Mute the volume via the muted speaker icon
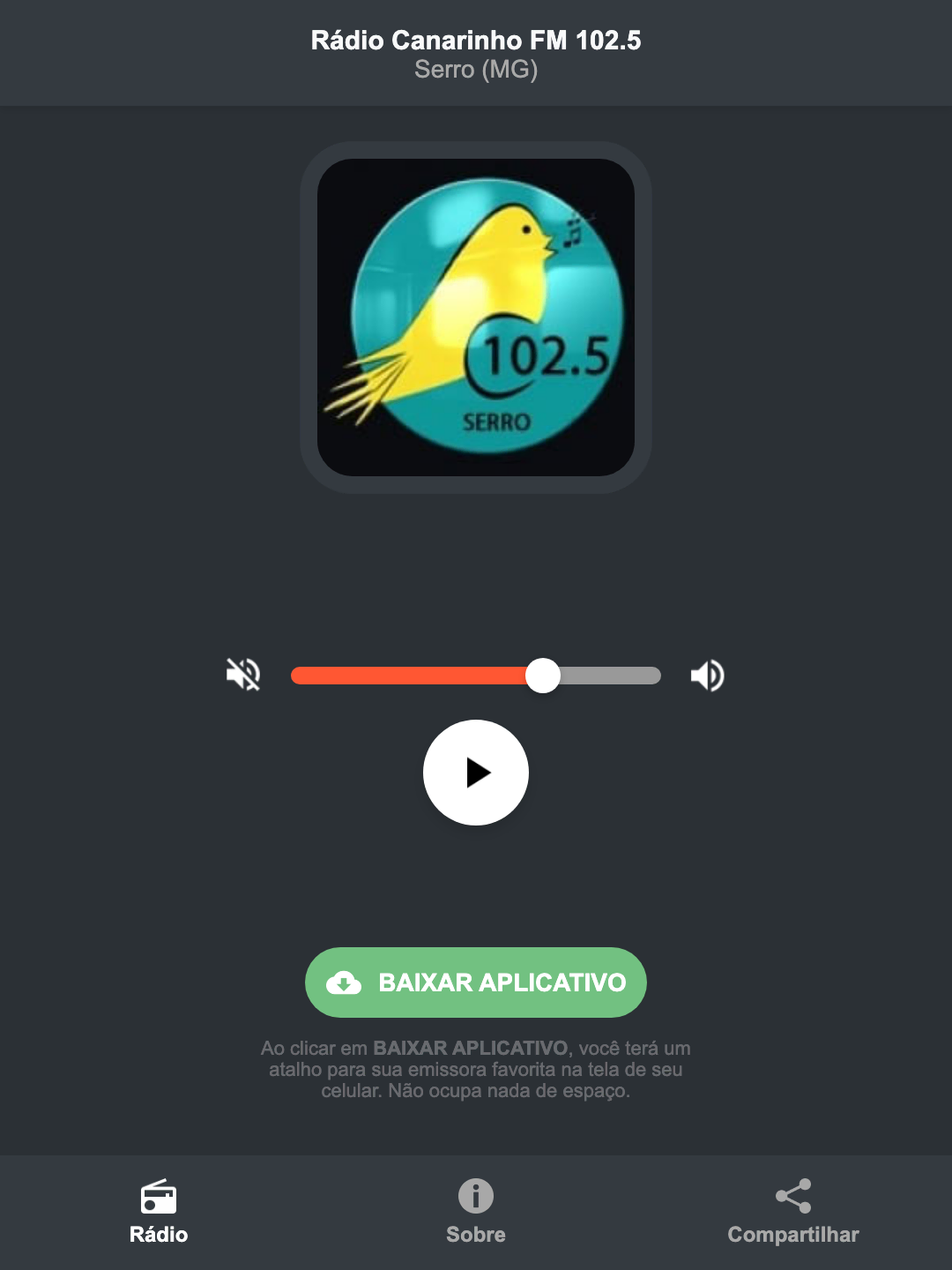Screen dimensions: 952x1270 coord(243,675)
